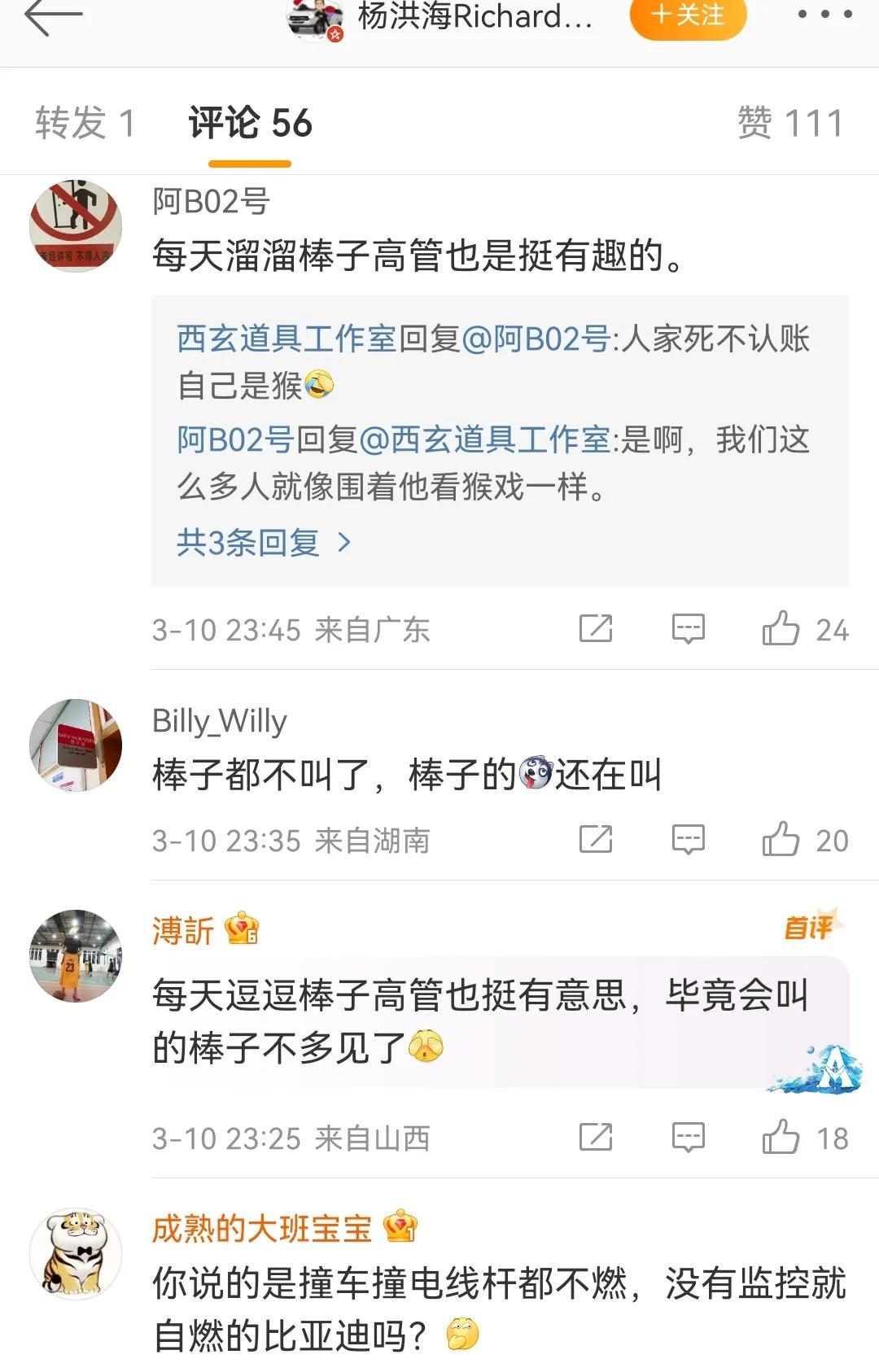View 阿B02号's avatar profile
Viewport: 879px width, 1372px height.
tap(76, 225)
